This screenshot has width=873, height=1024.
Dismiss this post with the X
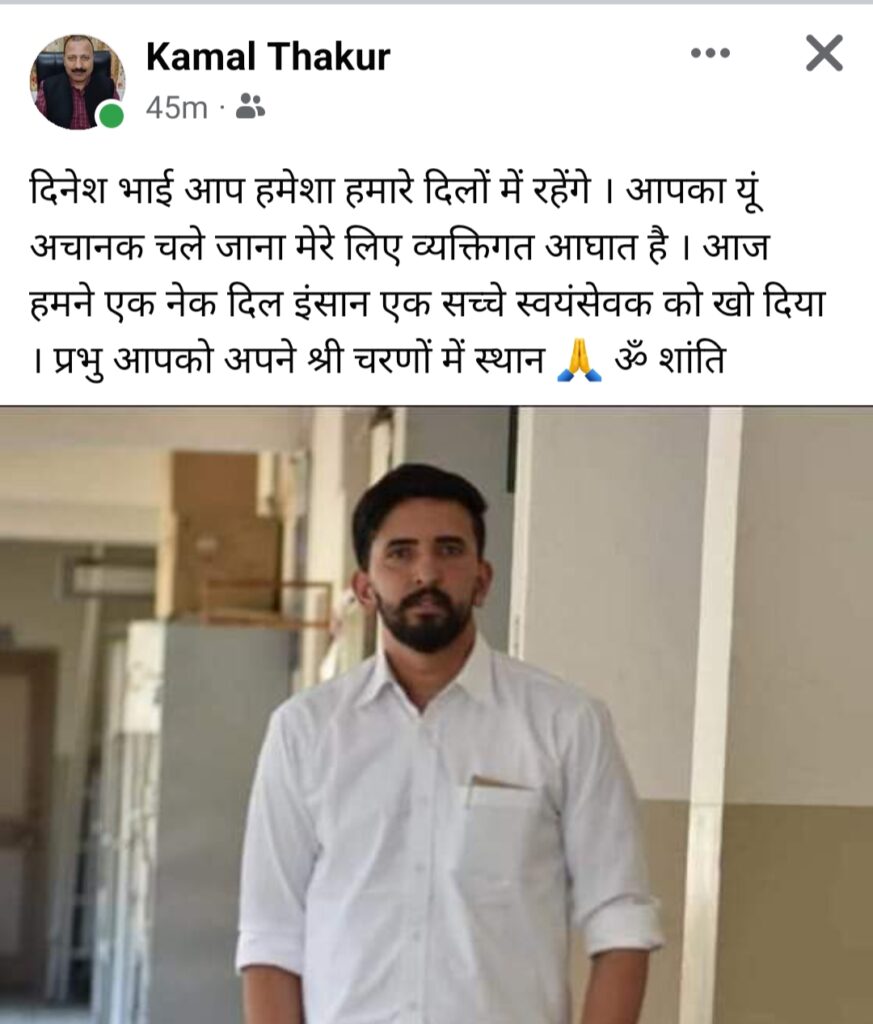tap(824, 54)
